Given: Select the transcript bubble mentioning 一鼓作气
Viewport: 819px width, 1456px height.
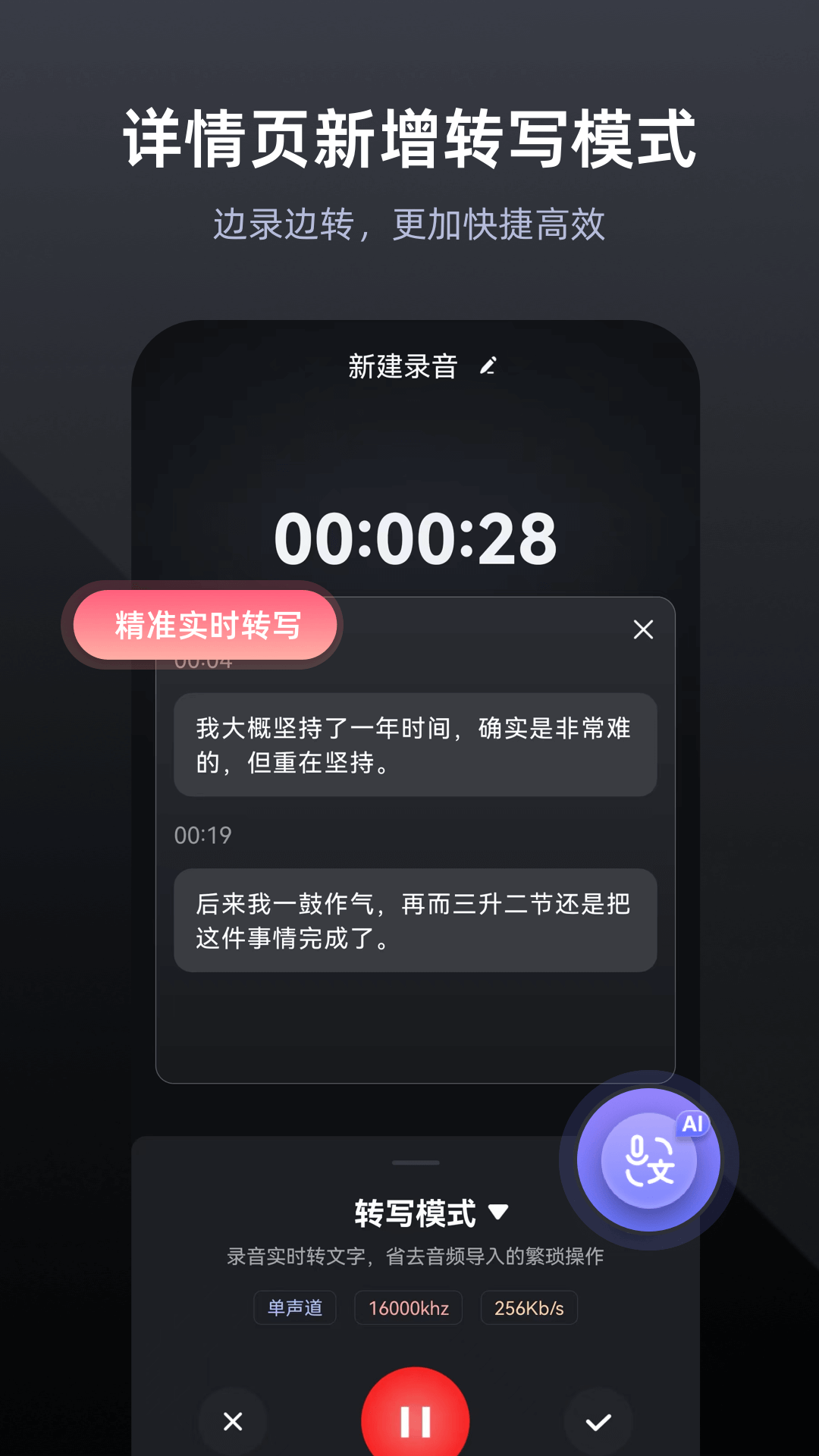Looking at the screenshot, I should (414, 920).
